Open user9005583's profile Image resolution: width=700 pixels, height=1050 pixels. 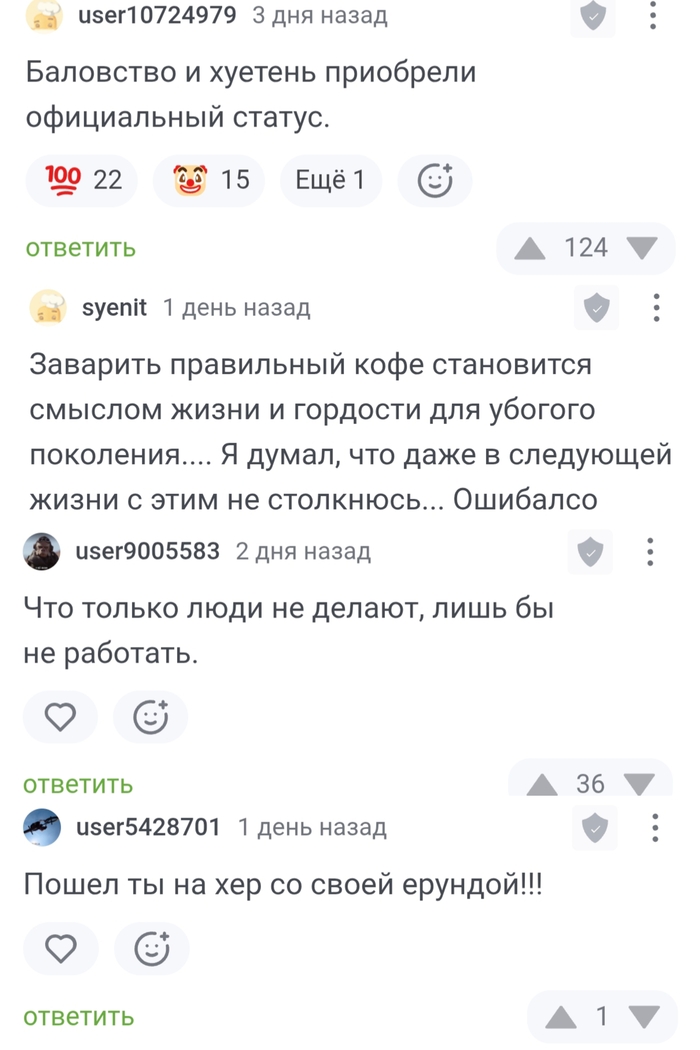147,550
